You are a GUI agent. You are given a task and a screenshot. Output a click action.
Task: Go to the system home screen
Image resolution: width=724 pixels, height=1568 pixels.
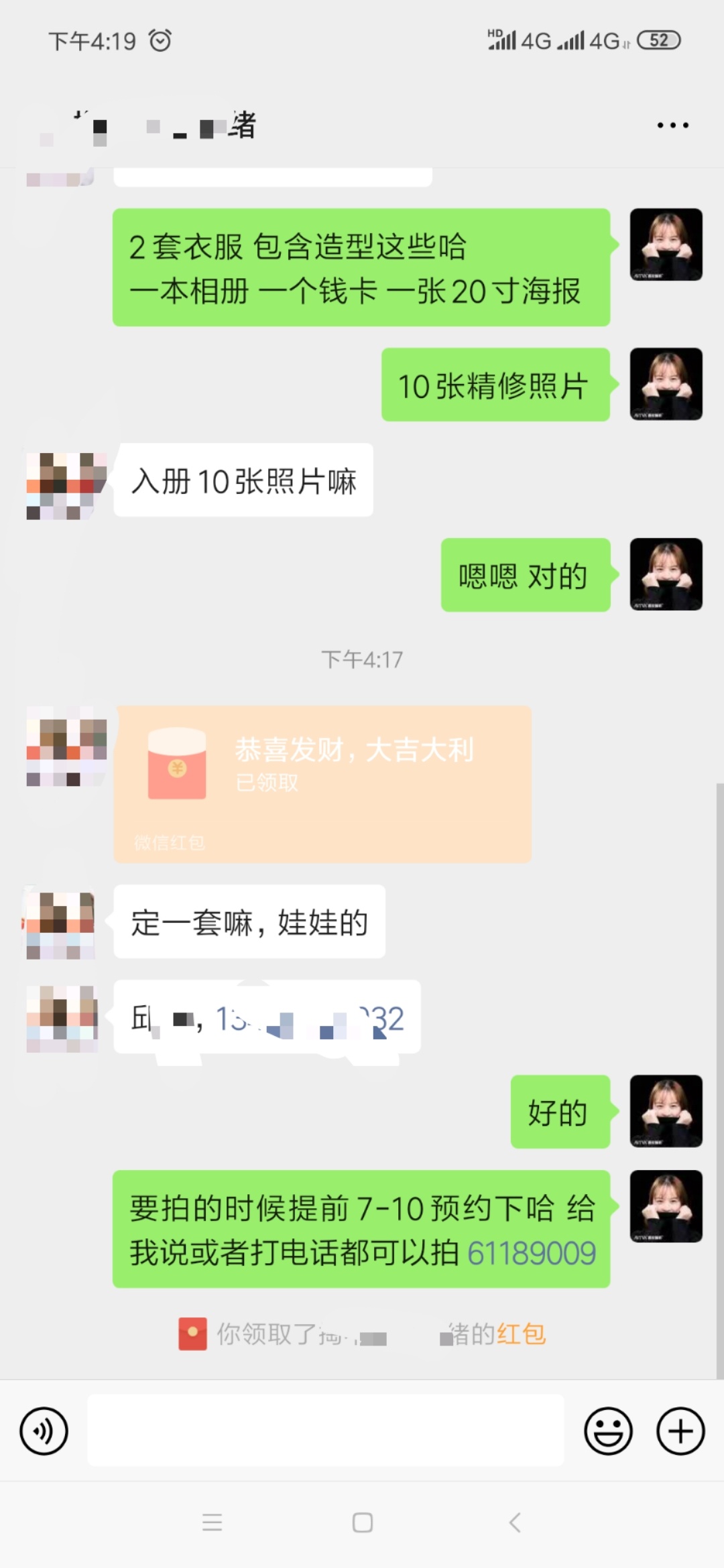tap(362, 1522)
